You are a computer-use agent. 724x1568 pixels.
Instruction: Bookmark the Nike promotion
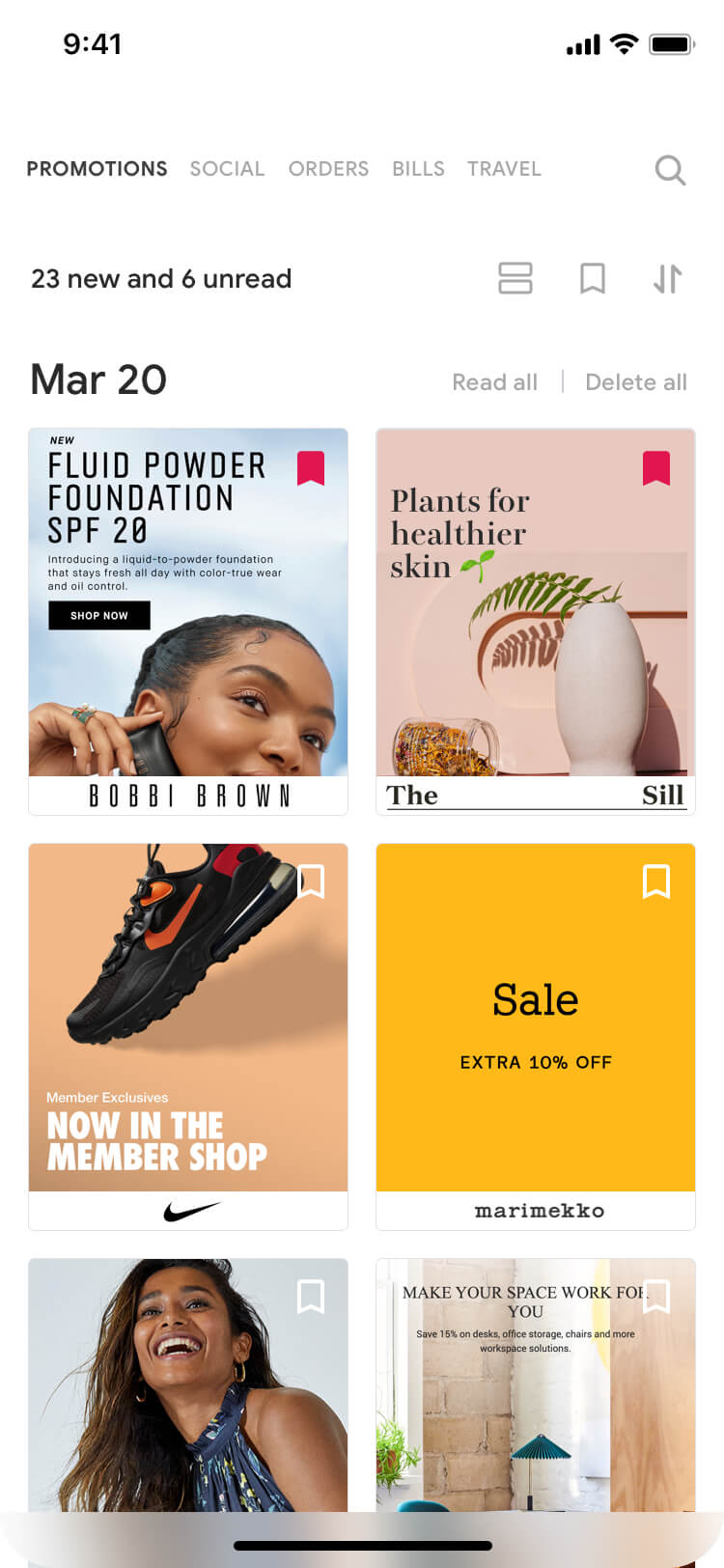[x=310, y=882]
